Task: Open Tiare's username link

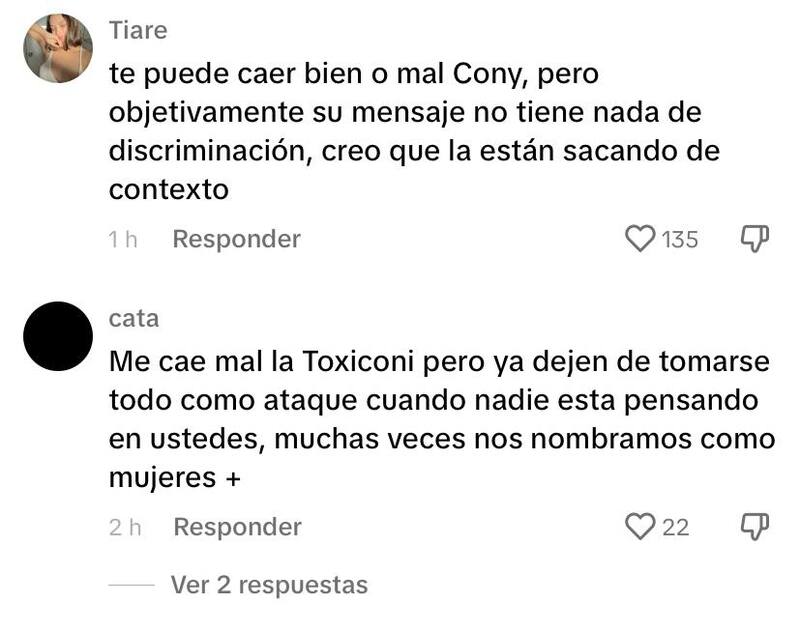Action: click(x=138, y=31)
